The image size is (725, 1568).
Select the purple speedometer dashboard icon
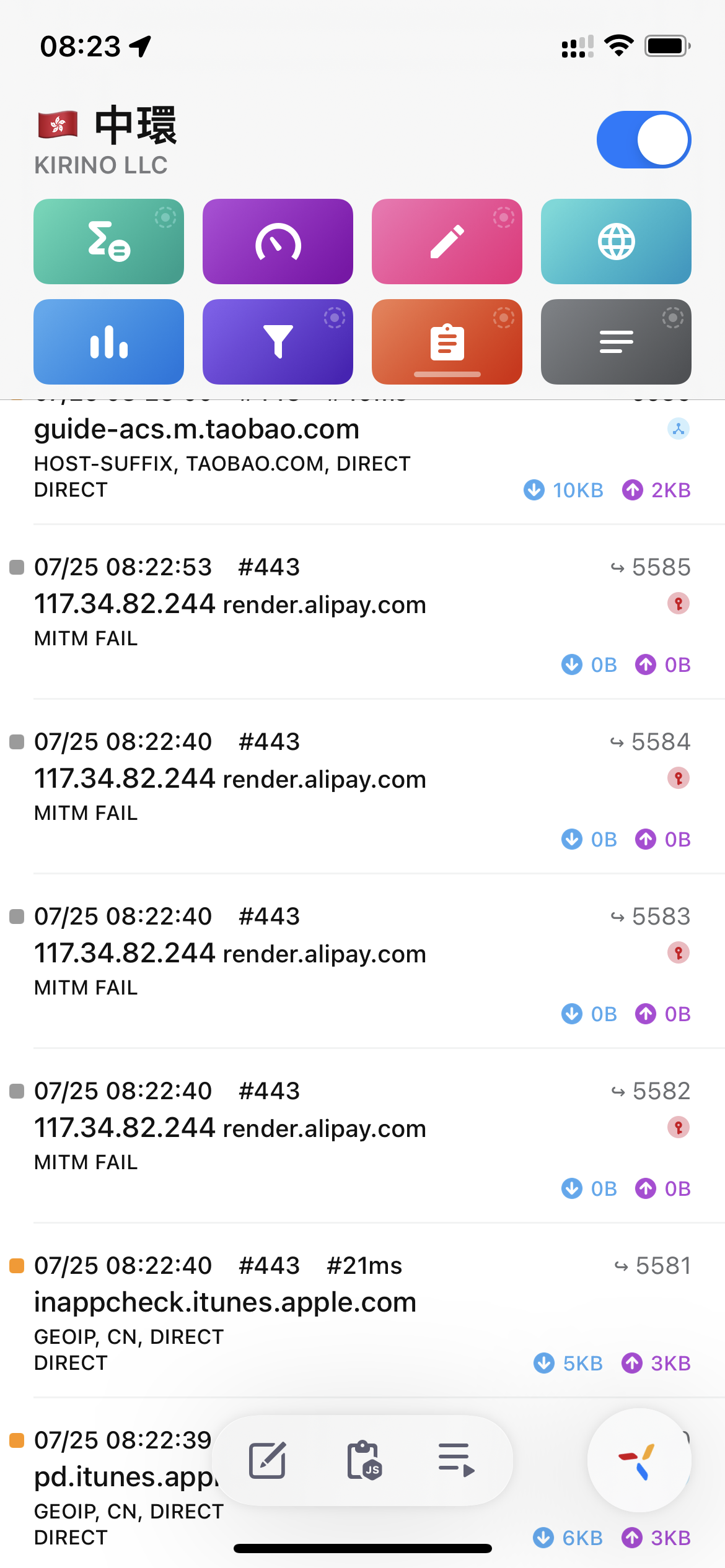[277, 241]
